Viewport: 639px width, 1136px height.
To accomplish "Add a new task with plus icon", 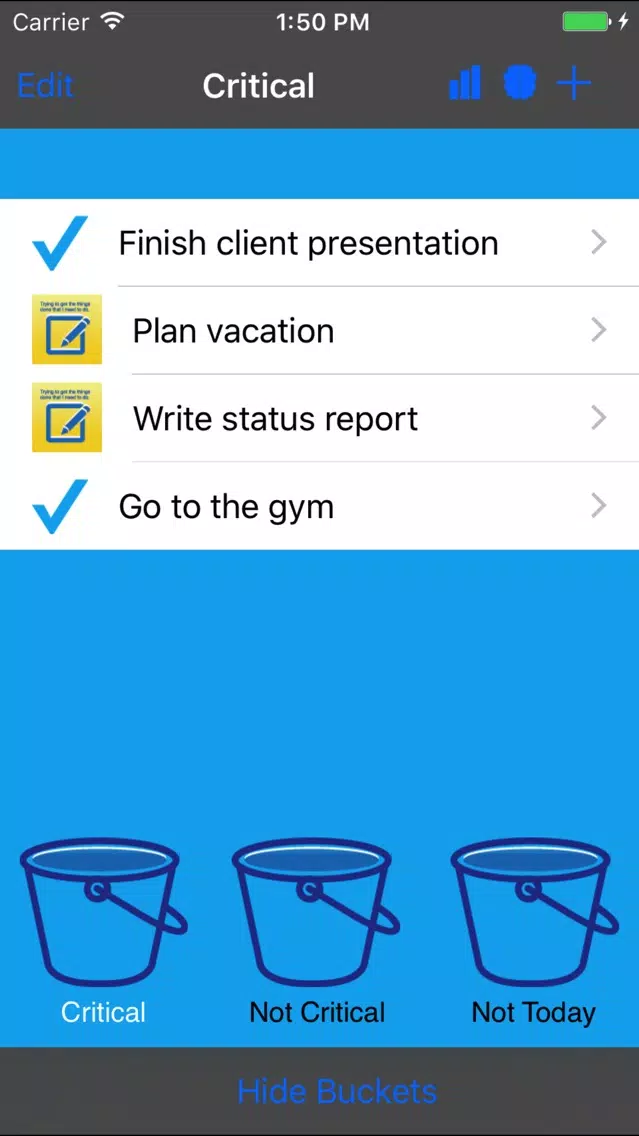I will click(574, 84).
